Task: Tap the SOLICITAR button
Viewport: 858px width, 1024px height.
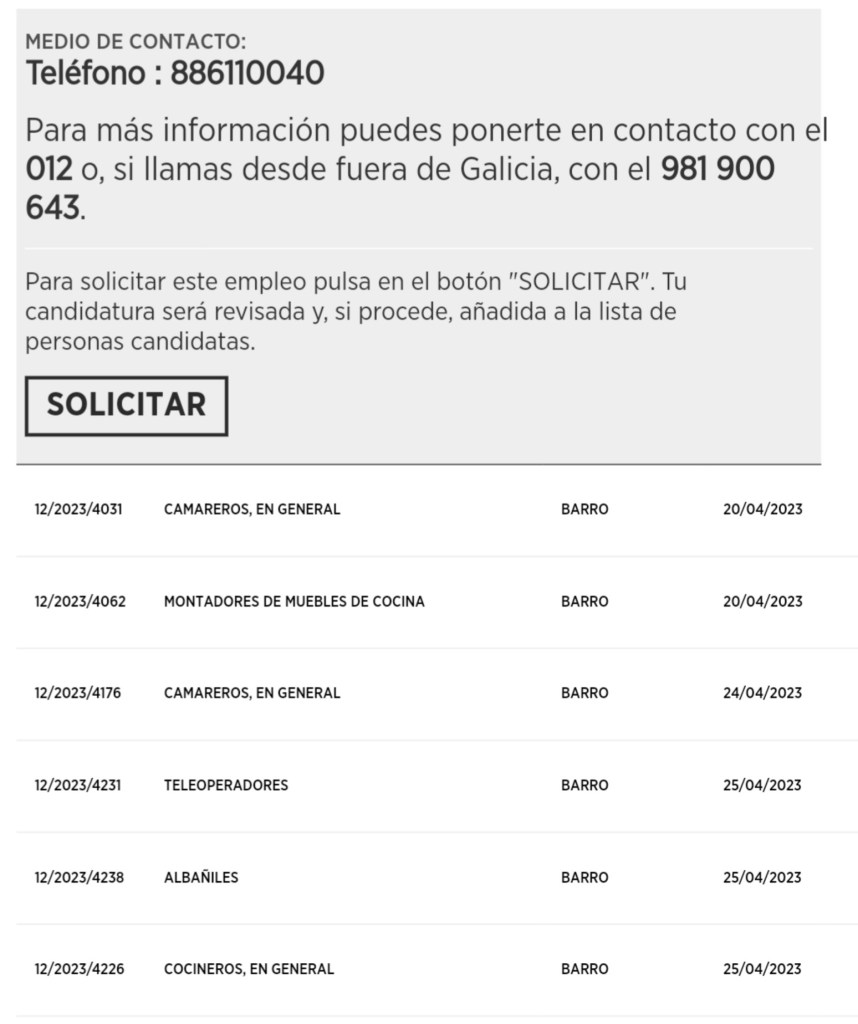Action: 126,405
